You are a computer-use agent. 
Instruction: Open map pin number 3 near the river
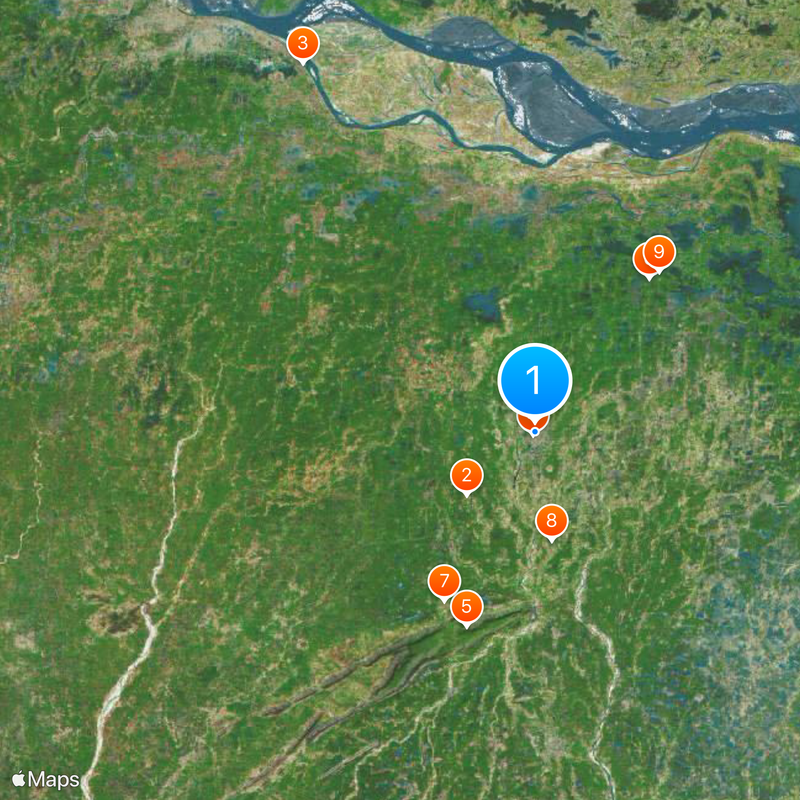(302, 44)
